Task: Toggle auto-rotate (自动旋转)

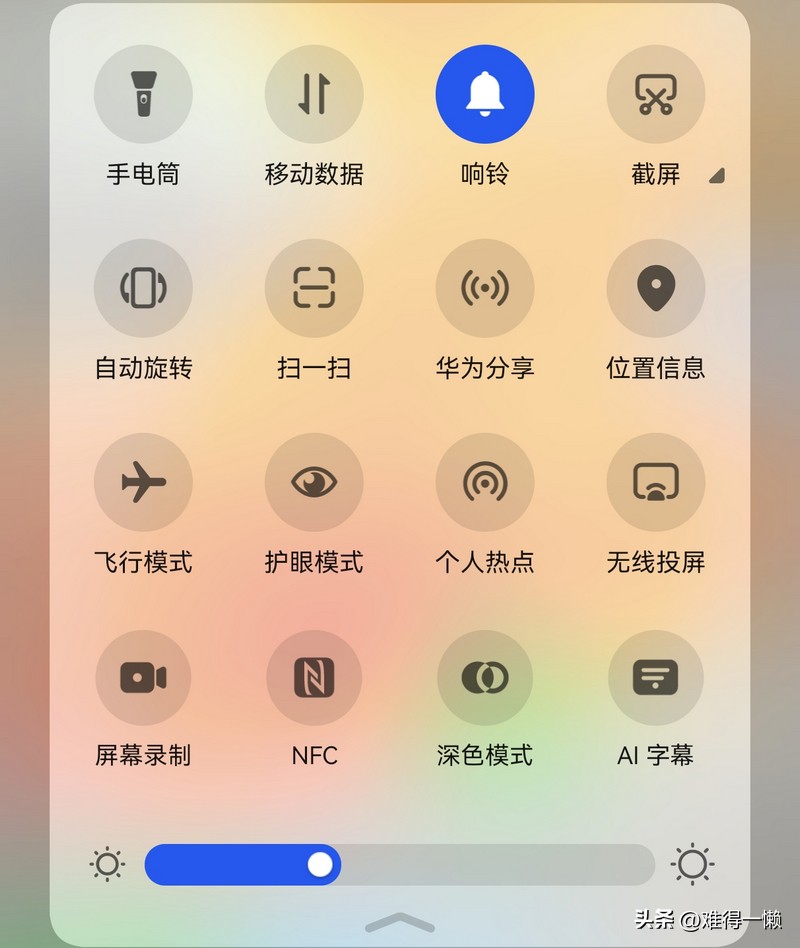Action: (x=143, y=287)
